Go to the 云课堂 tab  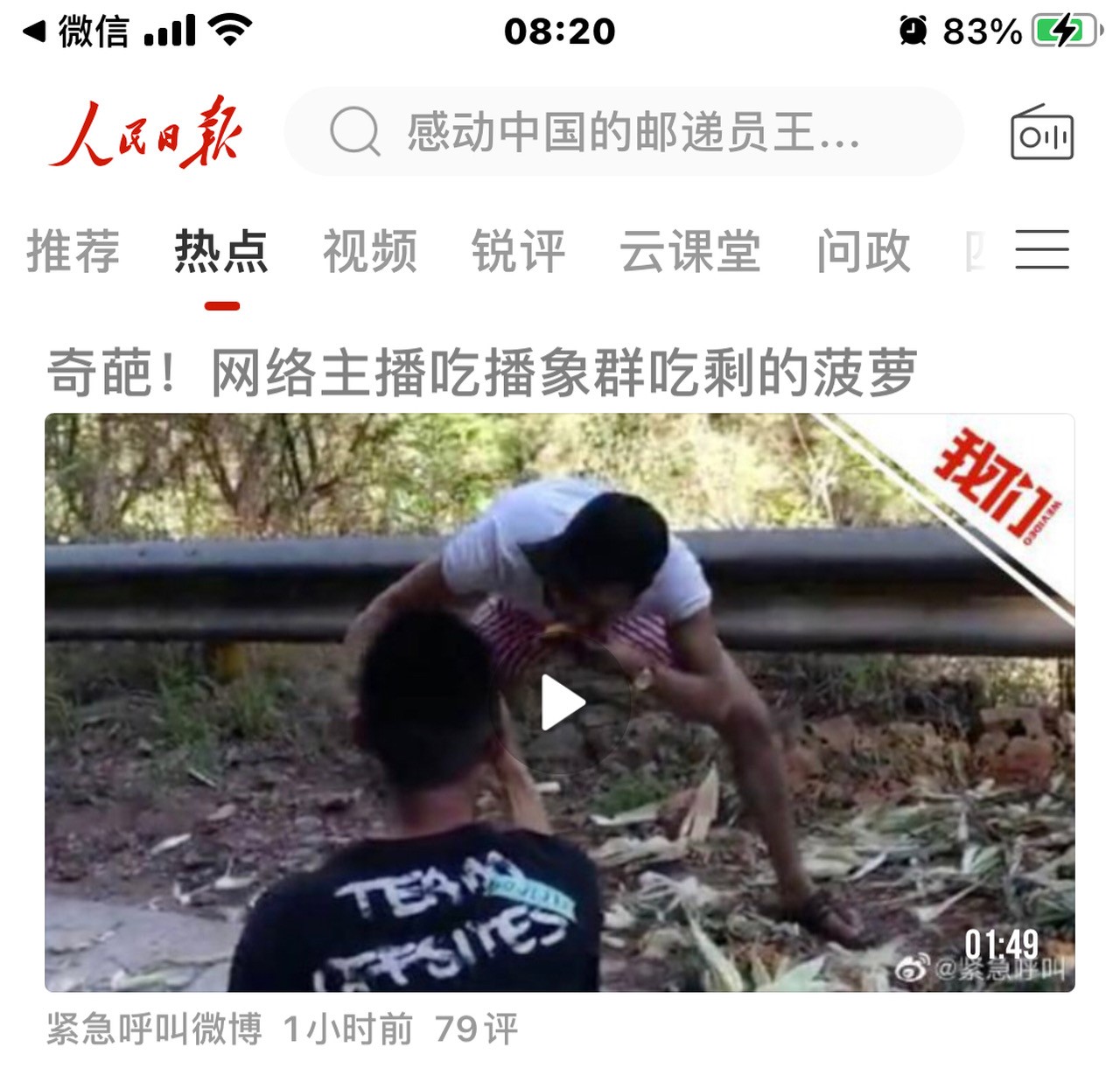690,251
